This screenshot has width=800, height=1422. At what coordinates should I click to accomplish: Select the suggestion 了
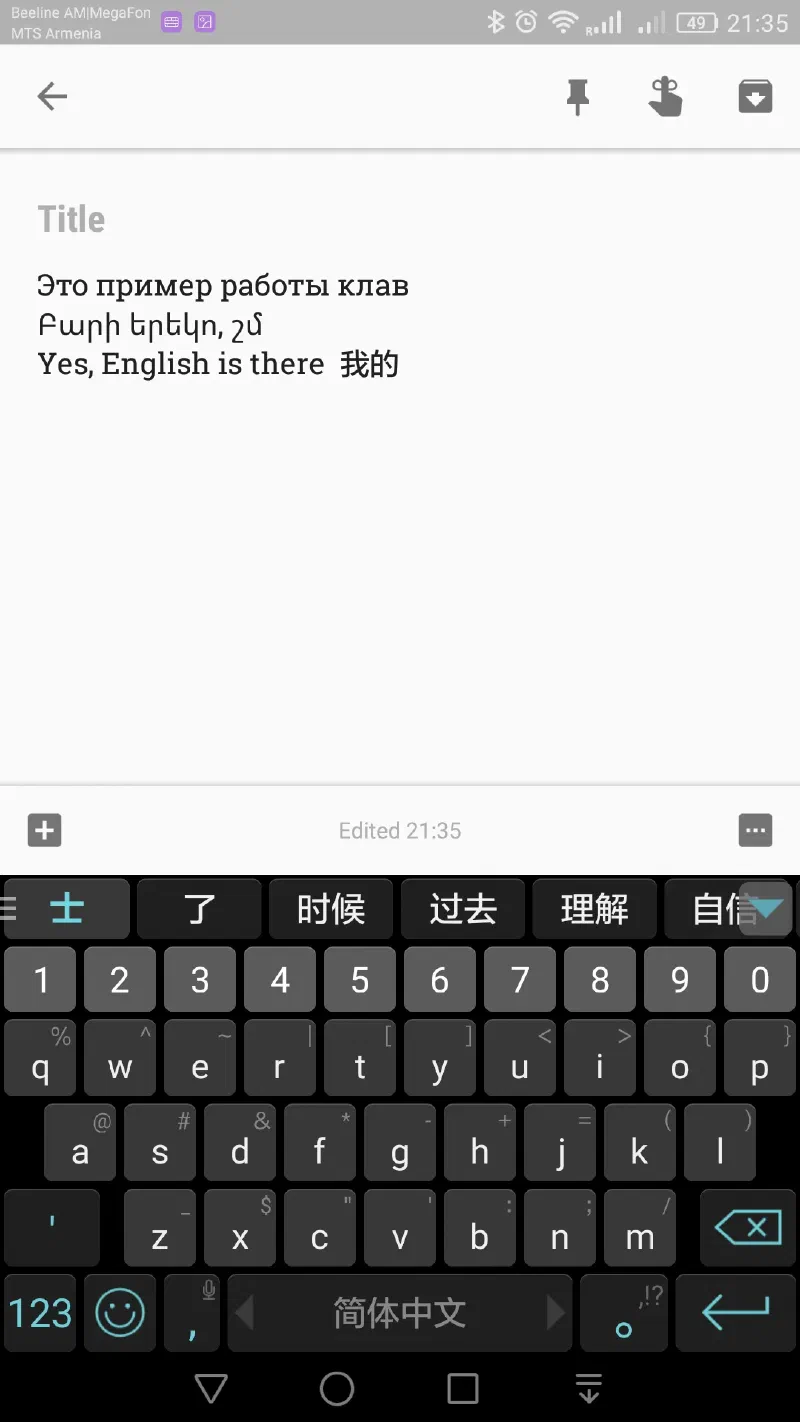click(x=200, y=909)
